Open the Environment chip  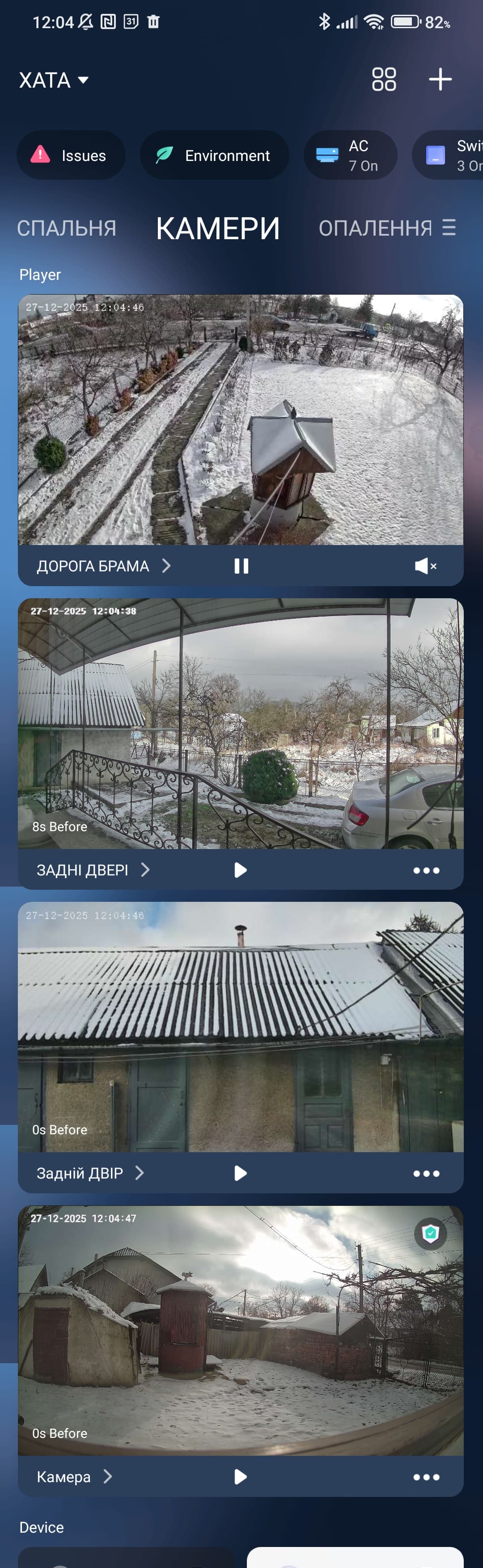[214, 155]
